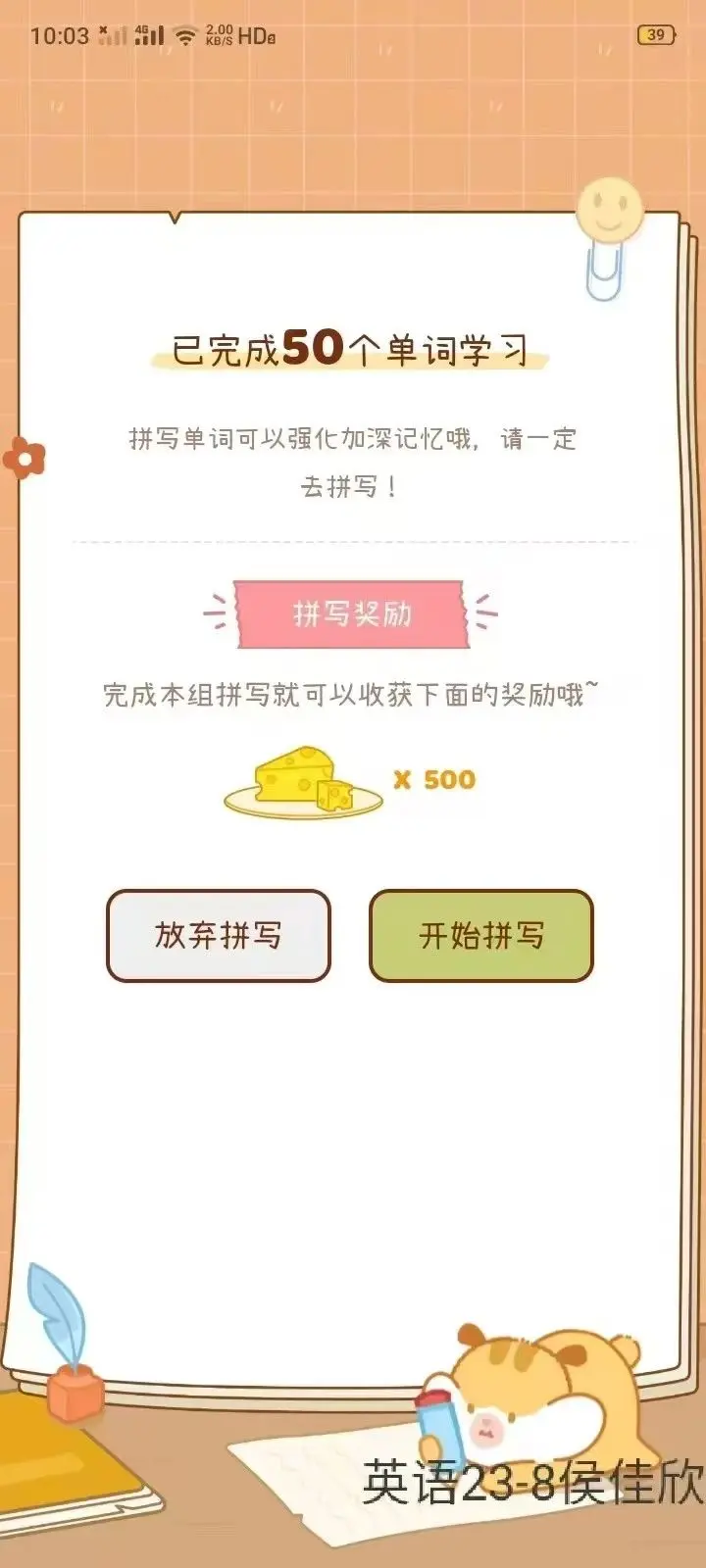
Task: Tap the 放弃拼写 button to skip spelling
Action: click(x=218, y=935)
